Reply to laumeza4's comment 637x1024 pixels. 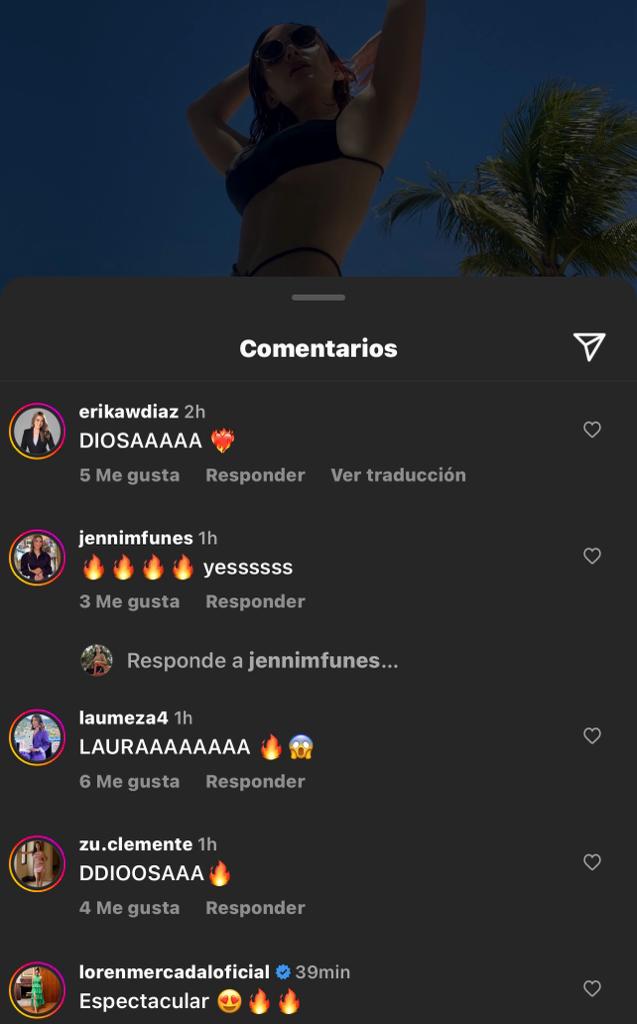point(255,781)
